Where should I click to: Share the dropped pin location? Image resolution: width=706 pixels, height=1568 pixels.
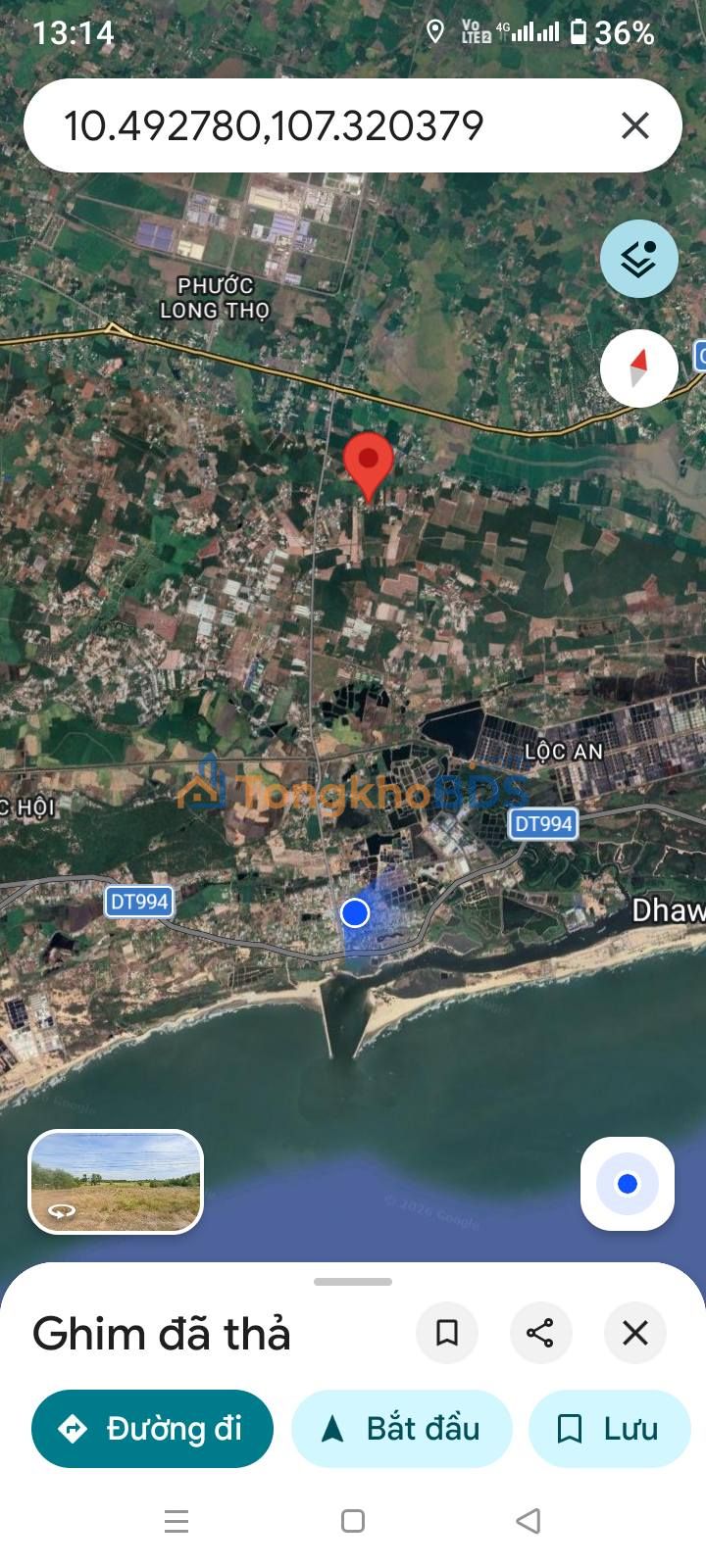(x=540, y=1333)
